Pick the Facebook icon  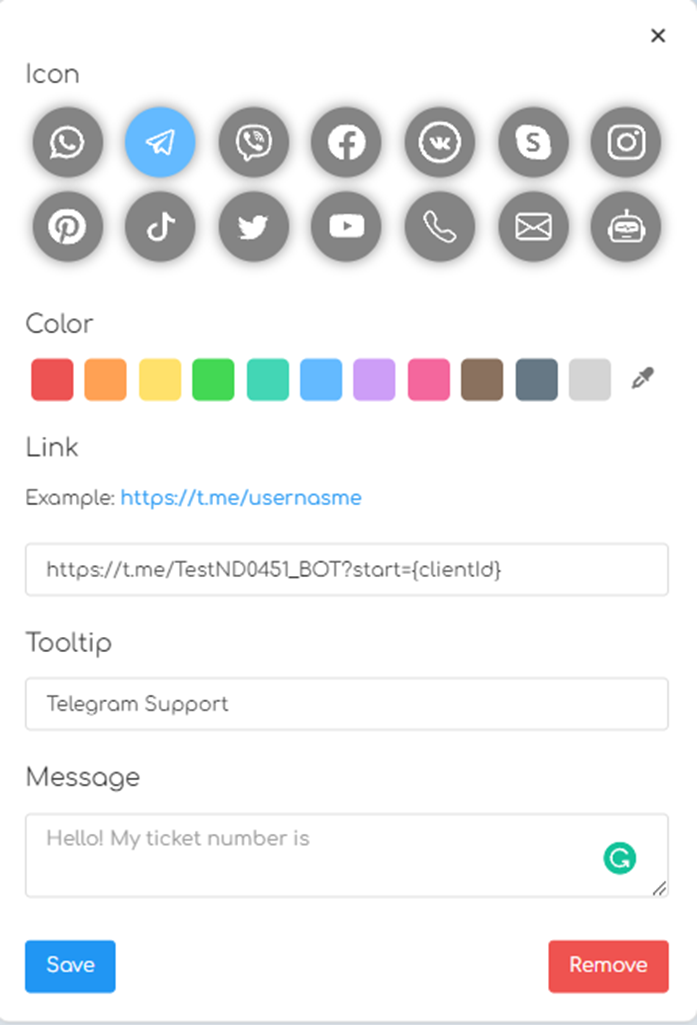[347, 143]
